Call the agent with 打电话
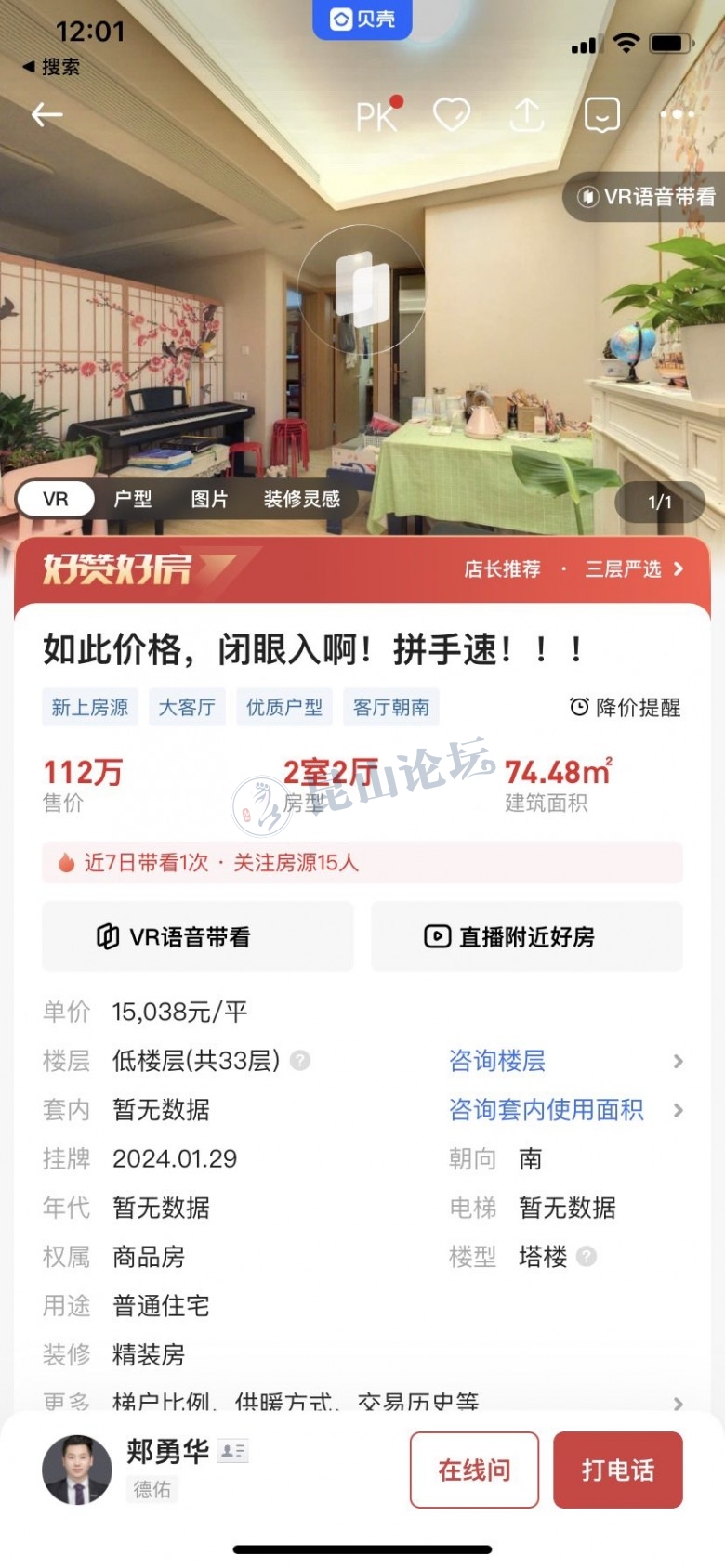Screen dimensions: 725x1568 [618, 1470]
